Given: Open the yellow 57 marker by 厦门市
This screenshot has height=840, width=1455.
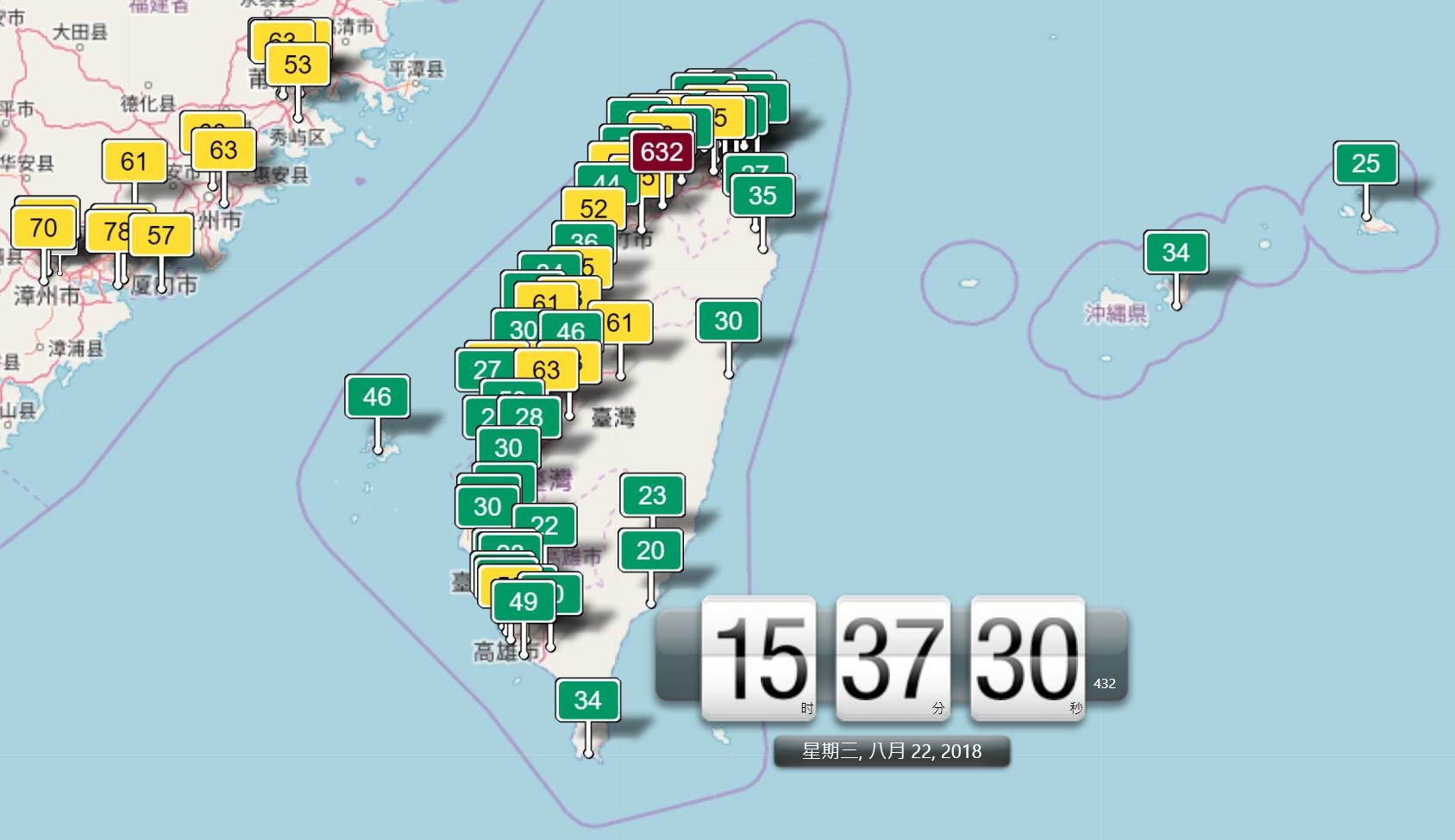Looking at the screenshot, I should (161, 235).
